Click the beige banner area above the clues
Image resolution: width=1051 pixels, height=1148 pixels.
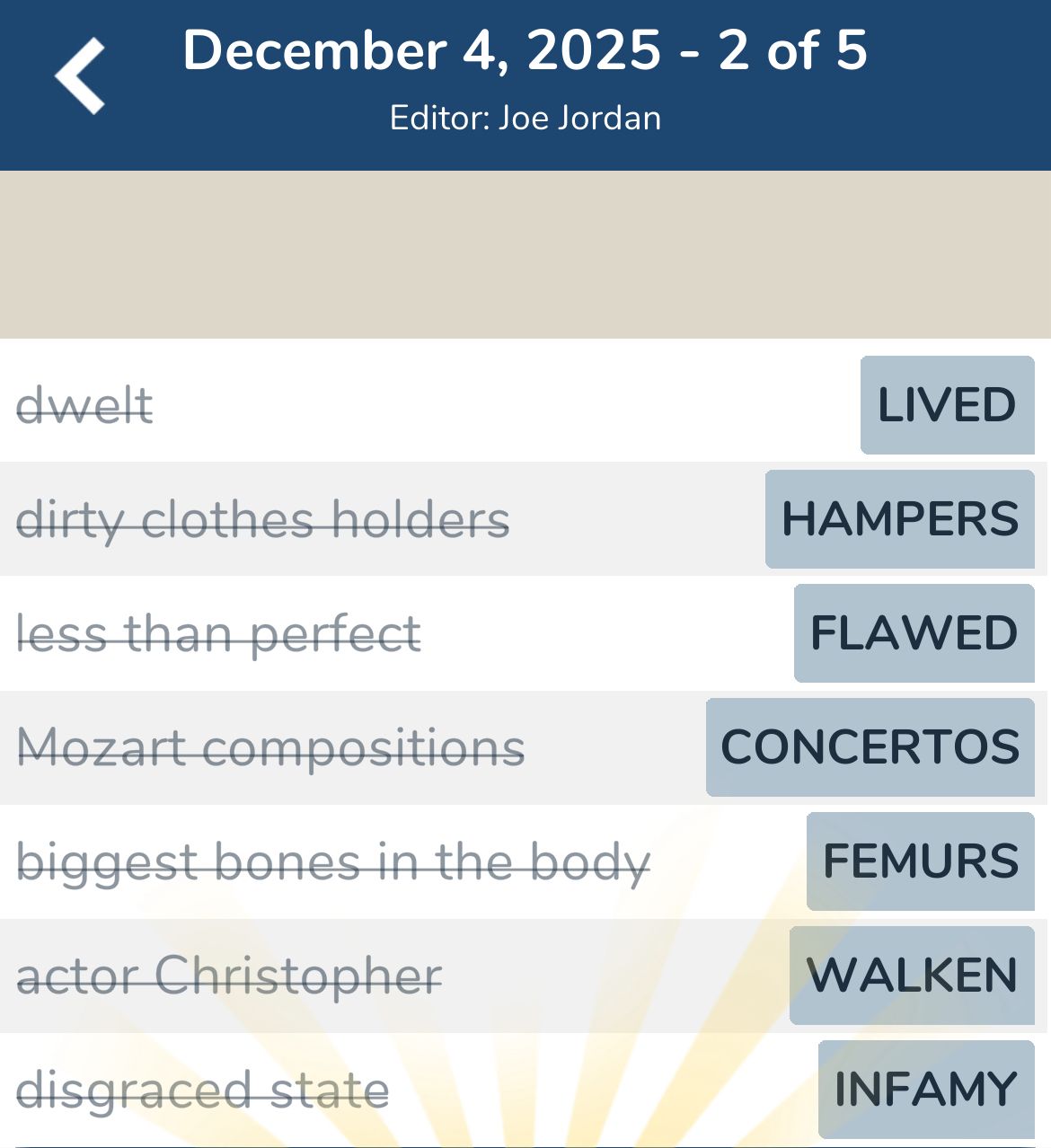click(x=525, y=252)
